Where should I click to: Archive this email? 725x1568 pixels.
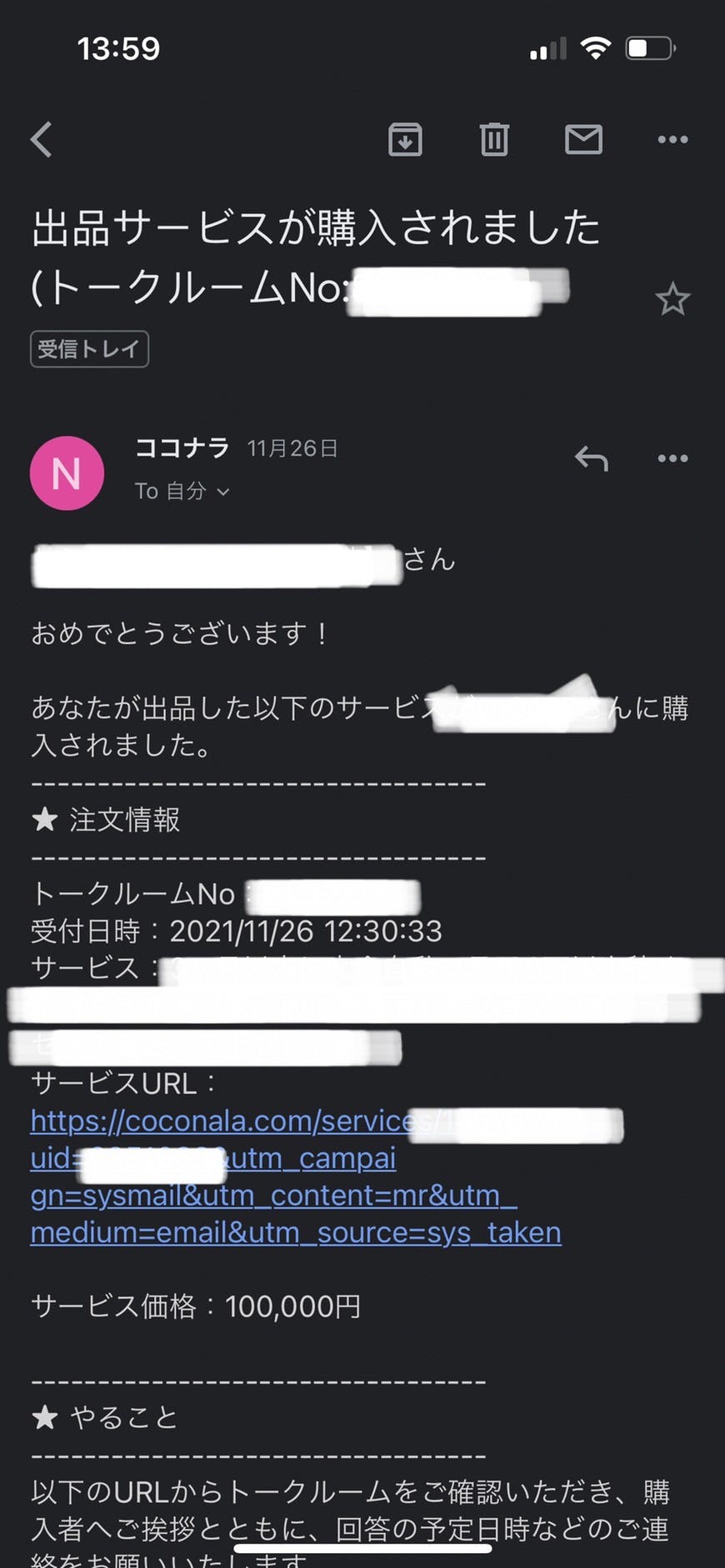tap(405, 139)
